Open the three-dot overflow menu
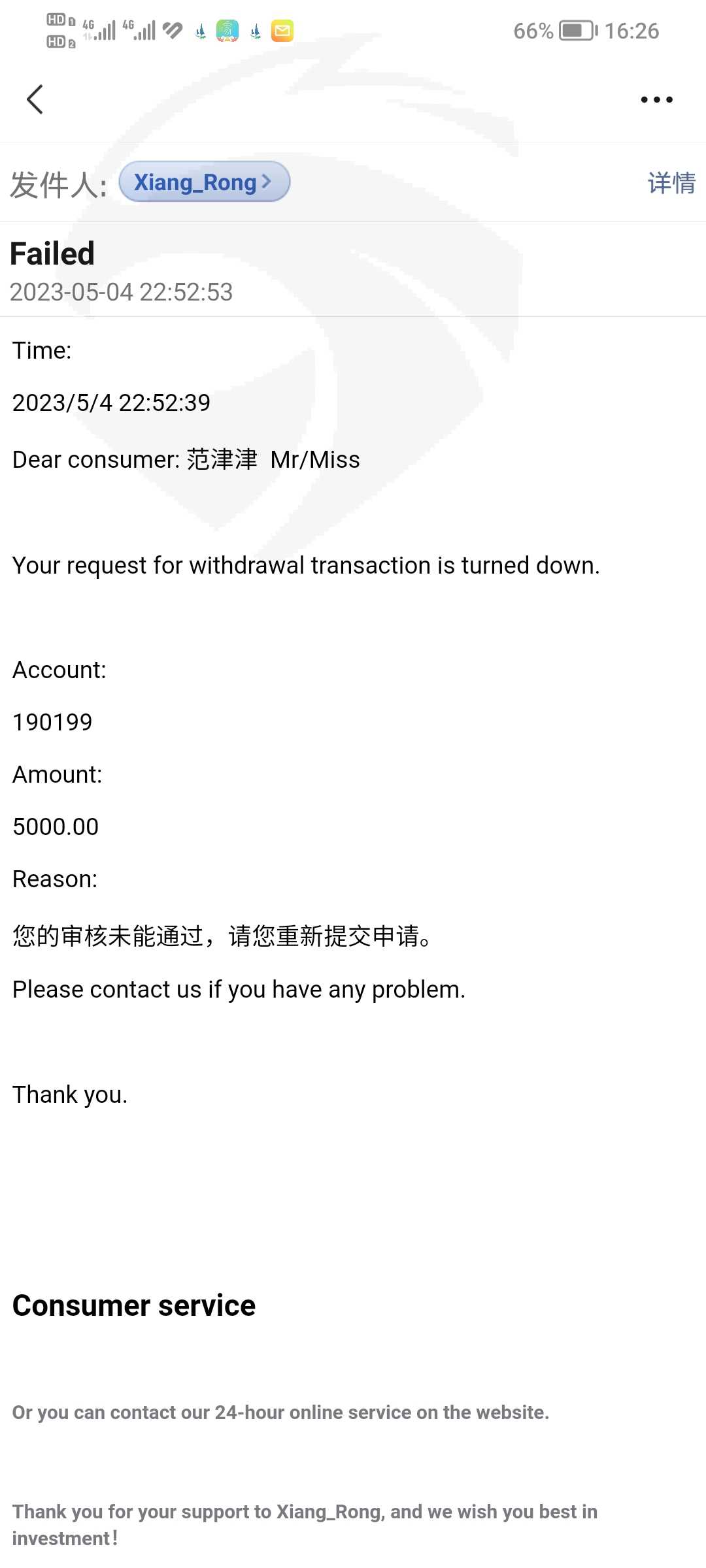Image resolution: width=706 pixels, height=1568 pixels. (656, 99)
